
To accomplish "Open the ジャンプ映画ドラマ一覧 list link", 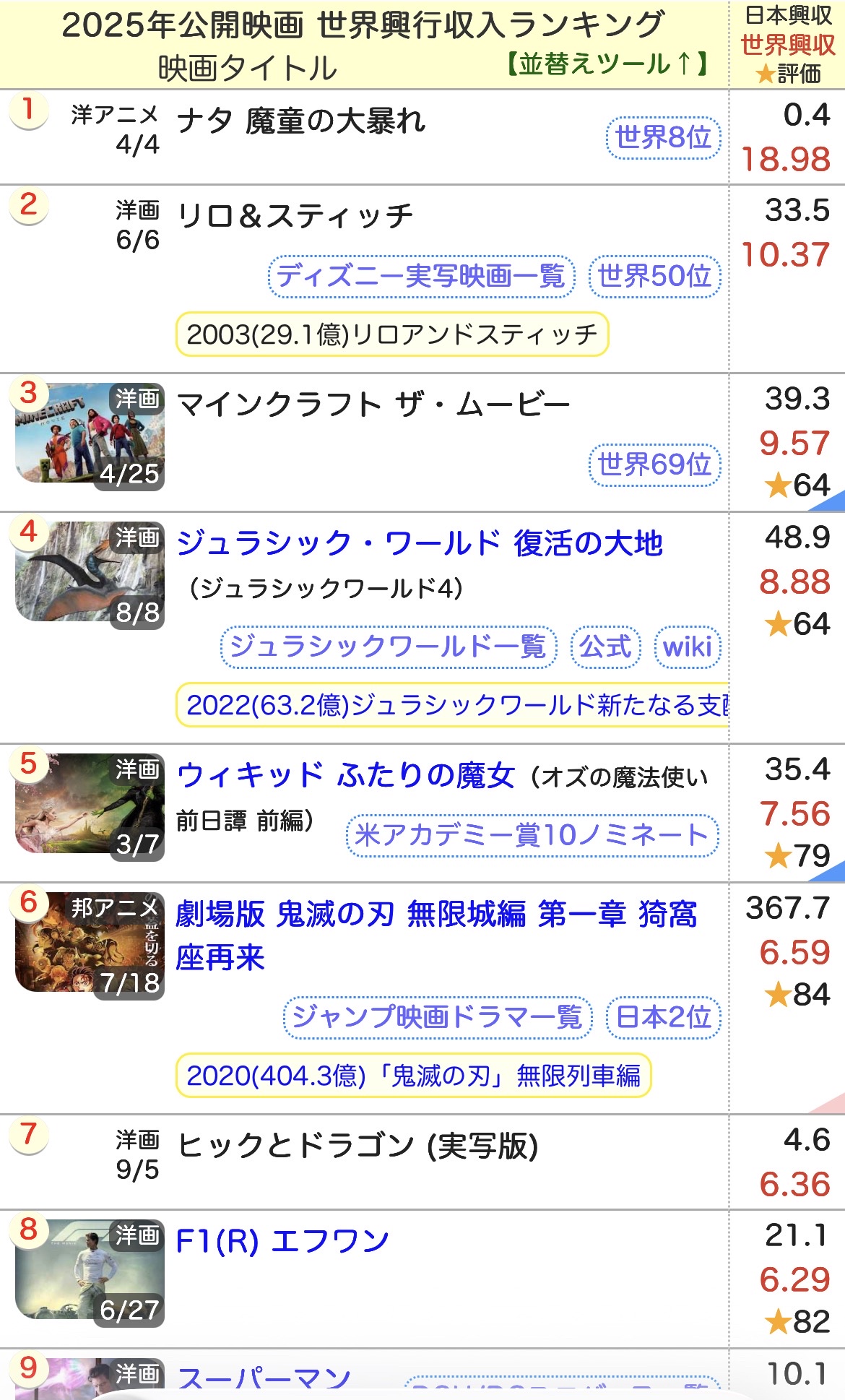I will click(437, 1017).
